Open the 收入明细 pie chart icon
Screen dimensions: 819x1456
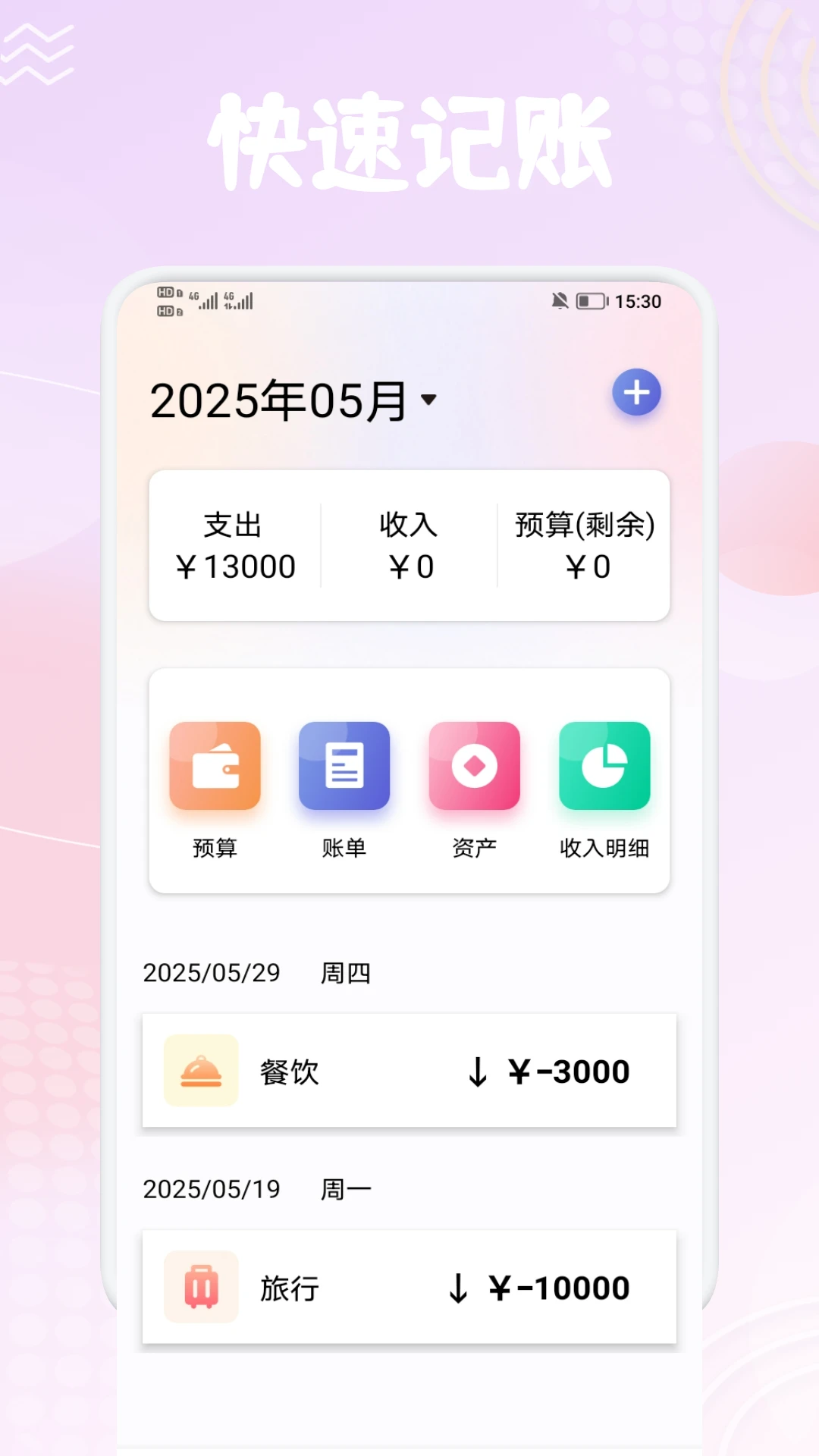pyautogui.click(x=604, y=765)
